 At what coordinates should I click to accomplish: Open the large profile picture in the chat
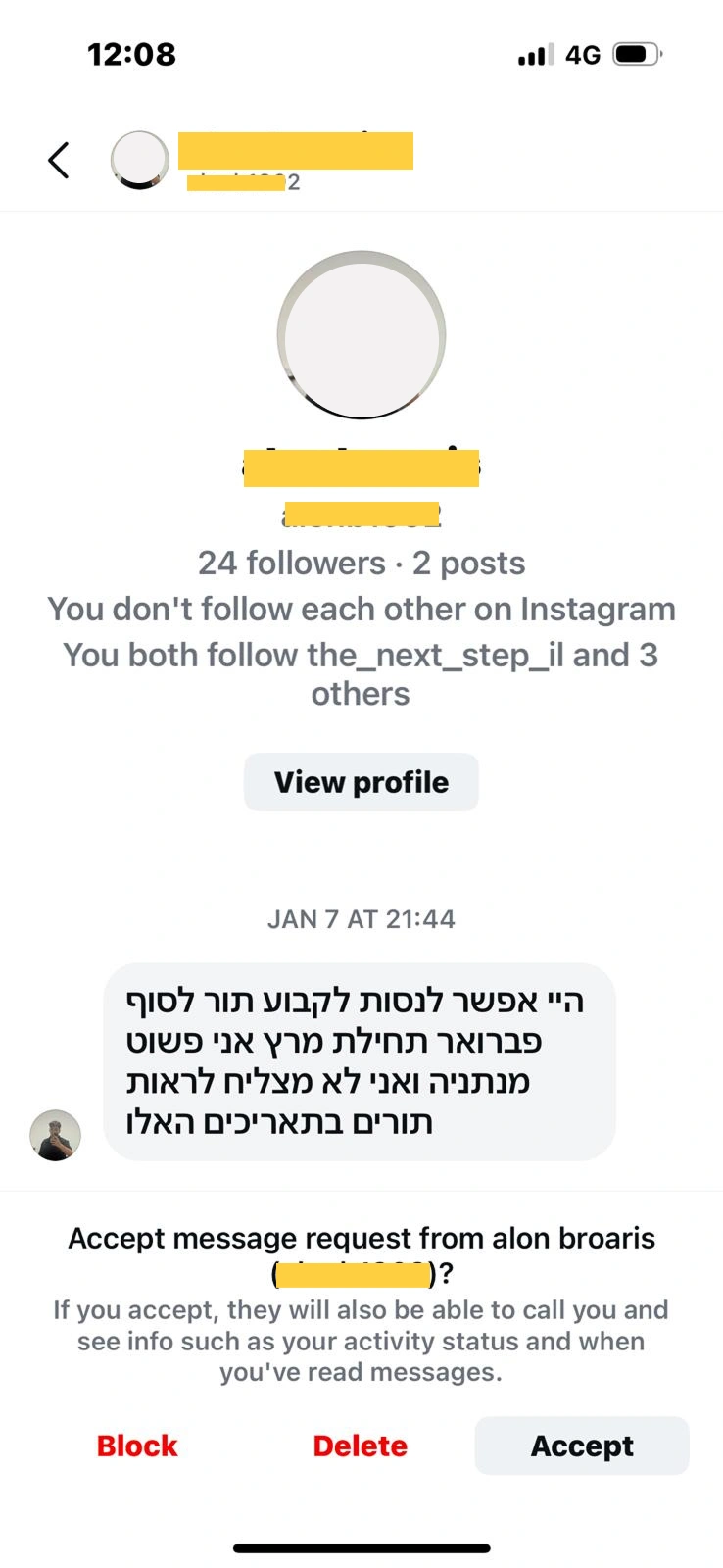tap(361, 335)
